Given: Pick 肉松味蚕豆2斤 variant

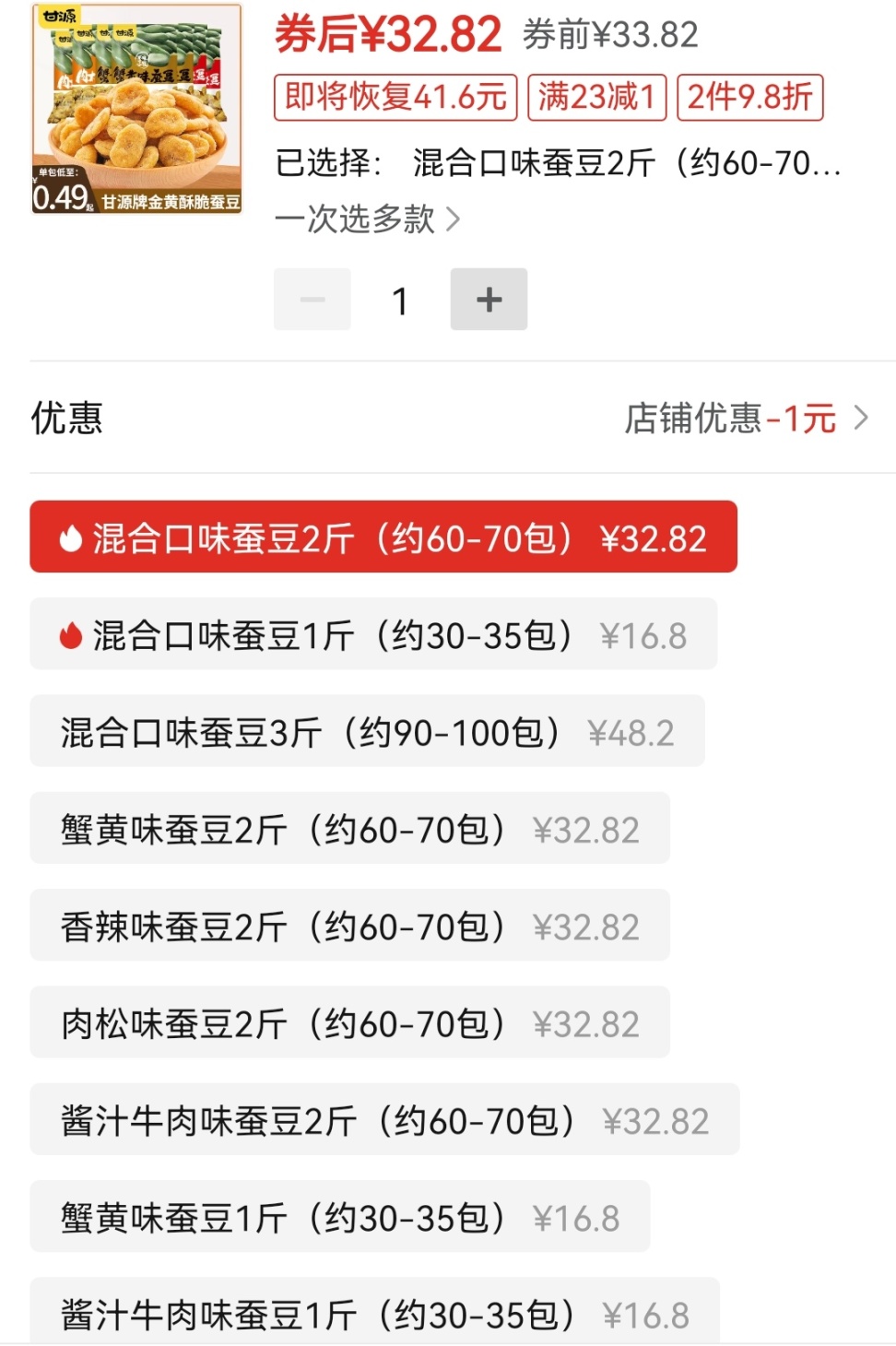Looking at the screenshot, I should click(349, 1023).
